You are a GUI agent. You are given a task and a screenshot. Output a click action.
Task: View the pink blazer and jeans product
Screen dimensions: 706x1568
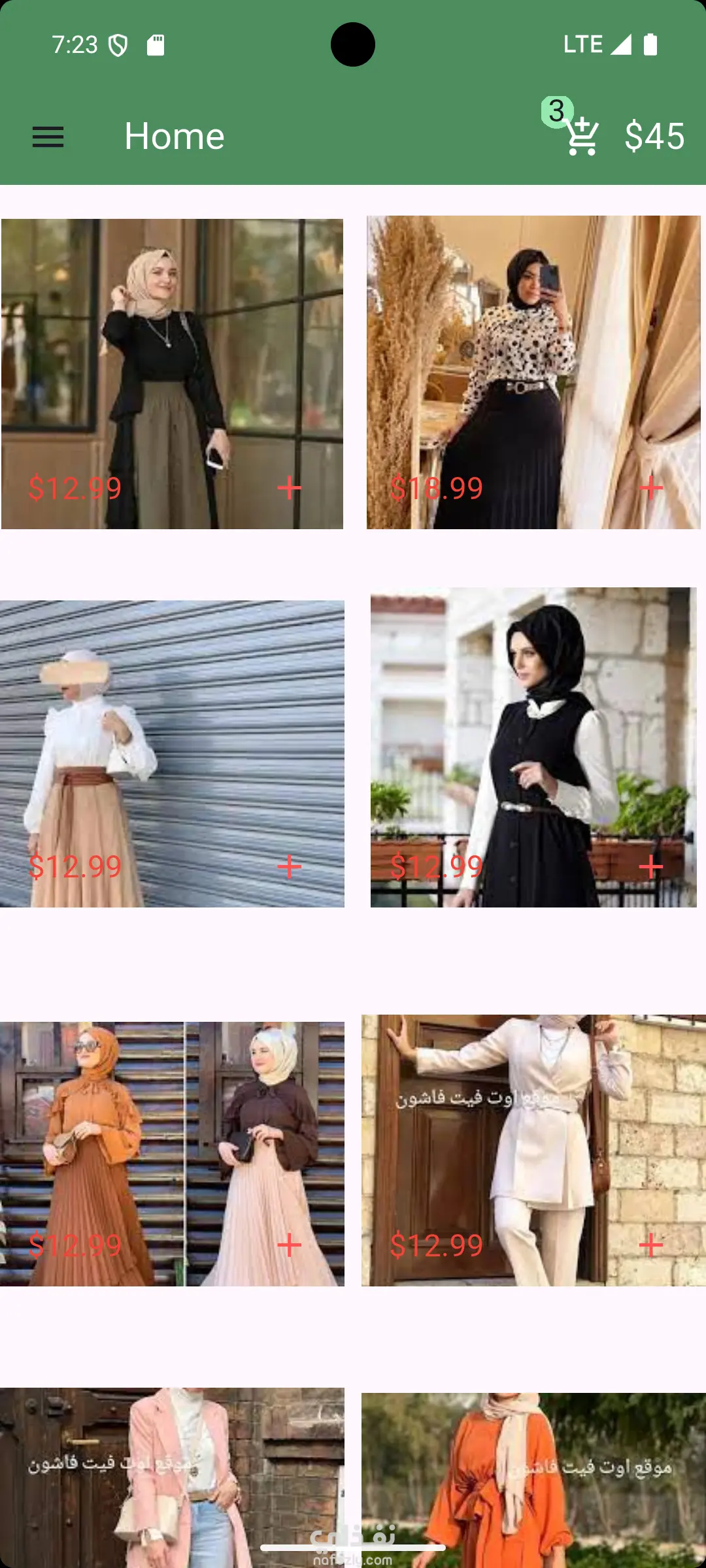click(172, 1477)
